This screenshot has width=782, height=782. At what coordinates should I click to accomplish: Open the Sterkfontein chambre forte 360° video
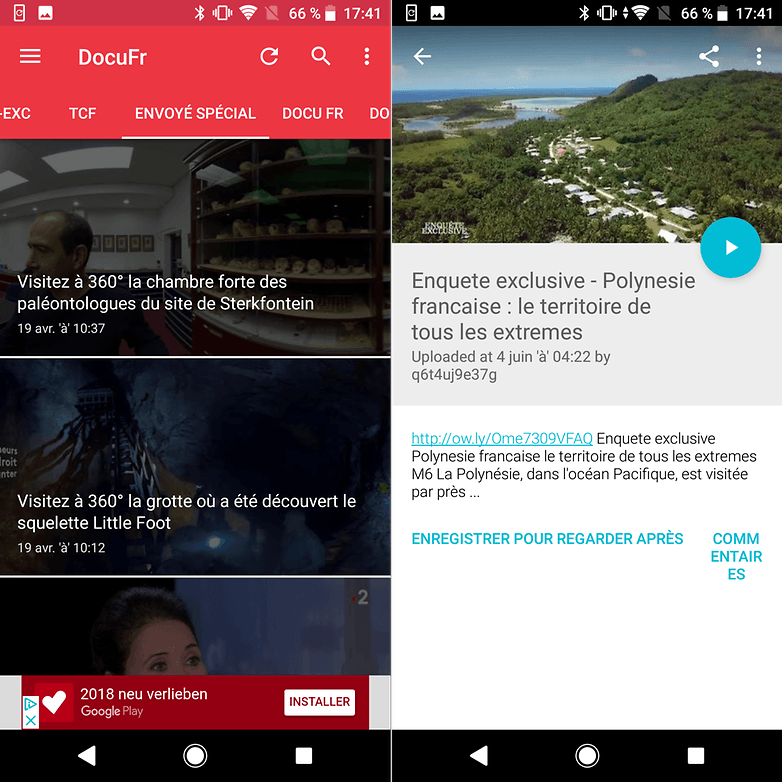coord(195,248)
